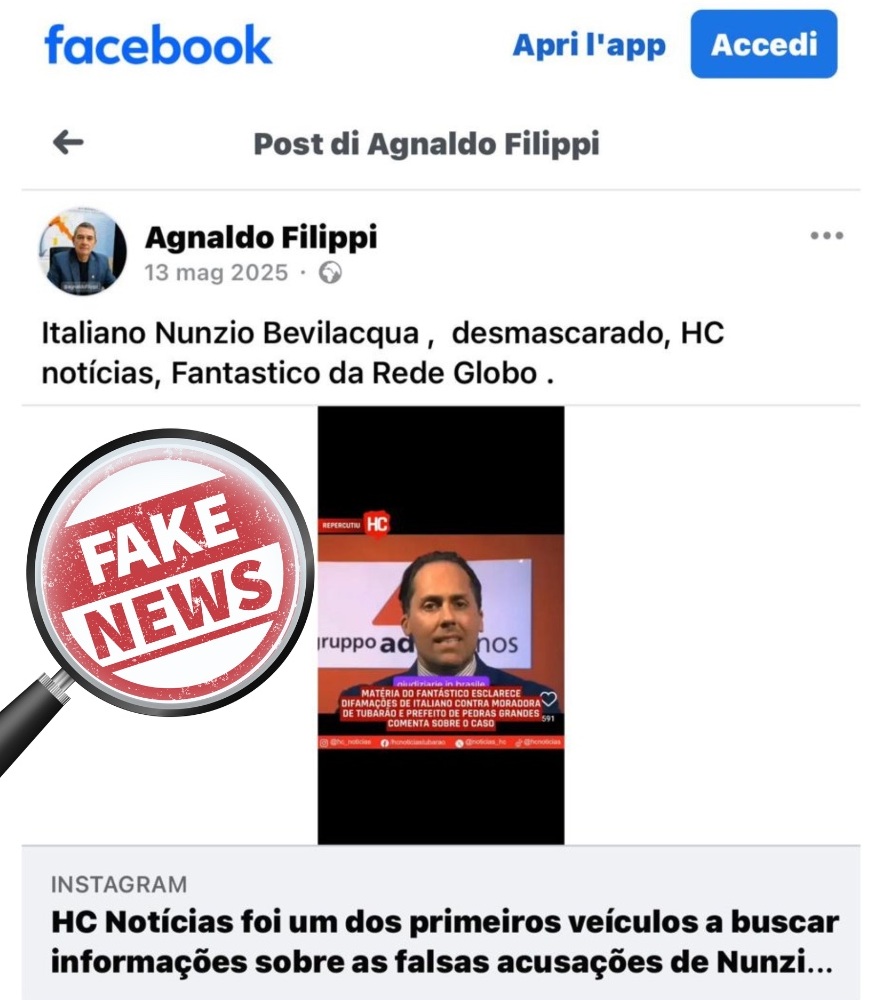Go back using the arrow icon
Image resolution: width=891 pixels, height=1000 pixels.
coord(68,143)
